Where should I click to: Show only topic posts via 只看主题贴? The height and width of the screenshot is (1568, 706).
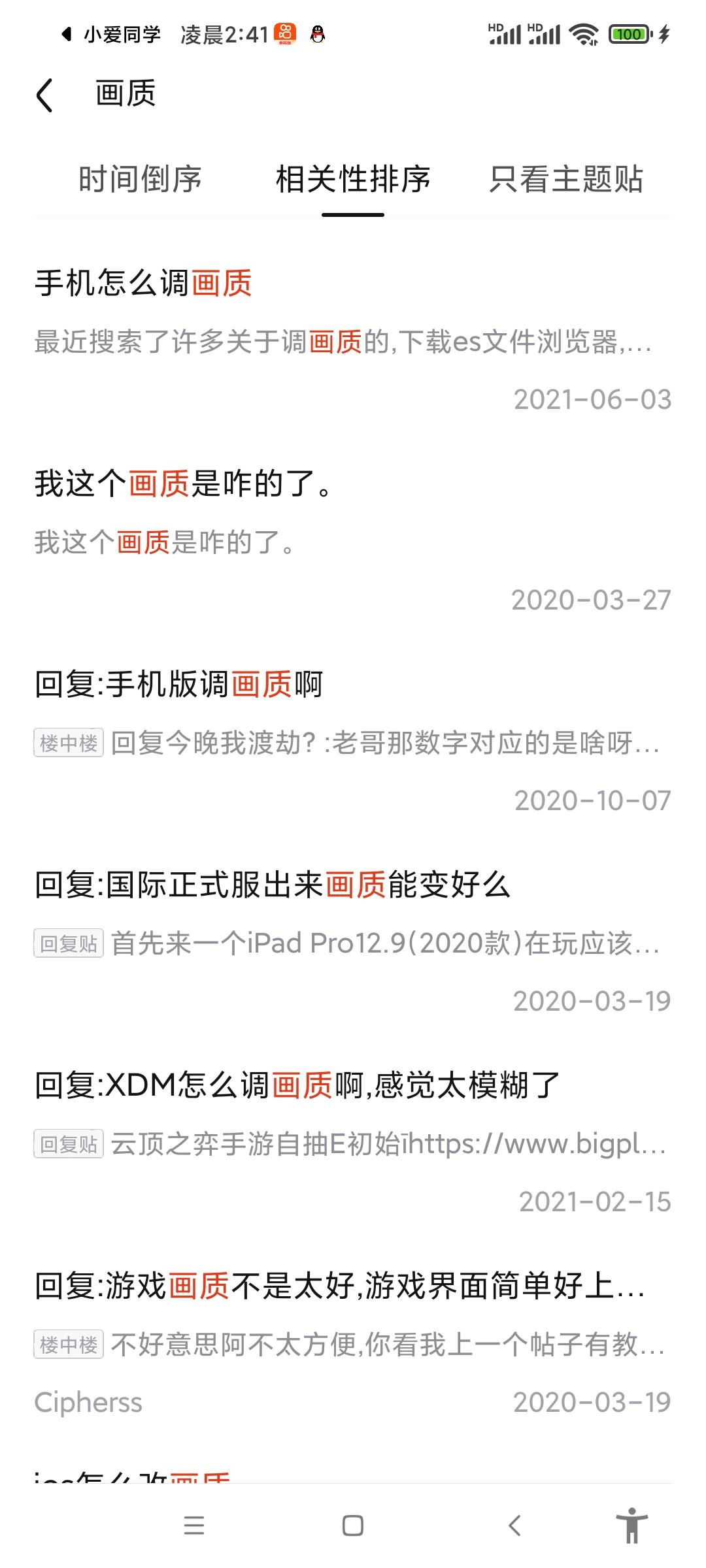click(x=566, y=180)
